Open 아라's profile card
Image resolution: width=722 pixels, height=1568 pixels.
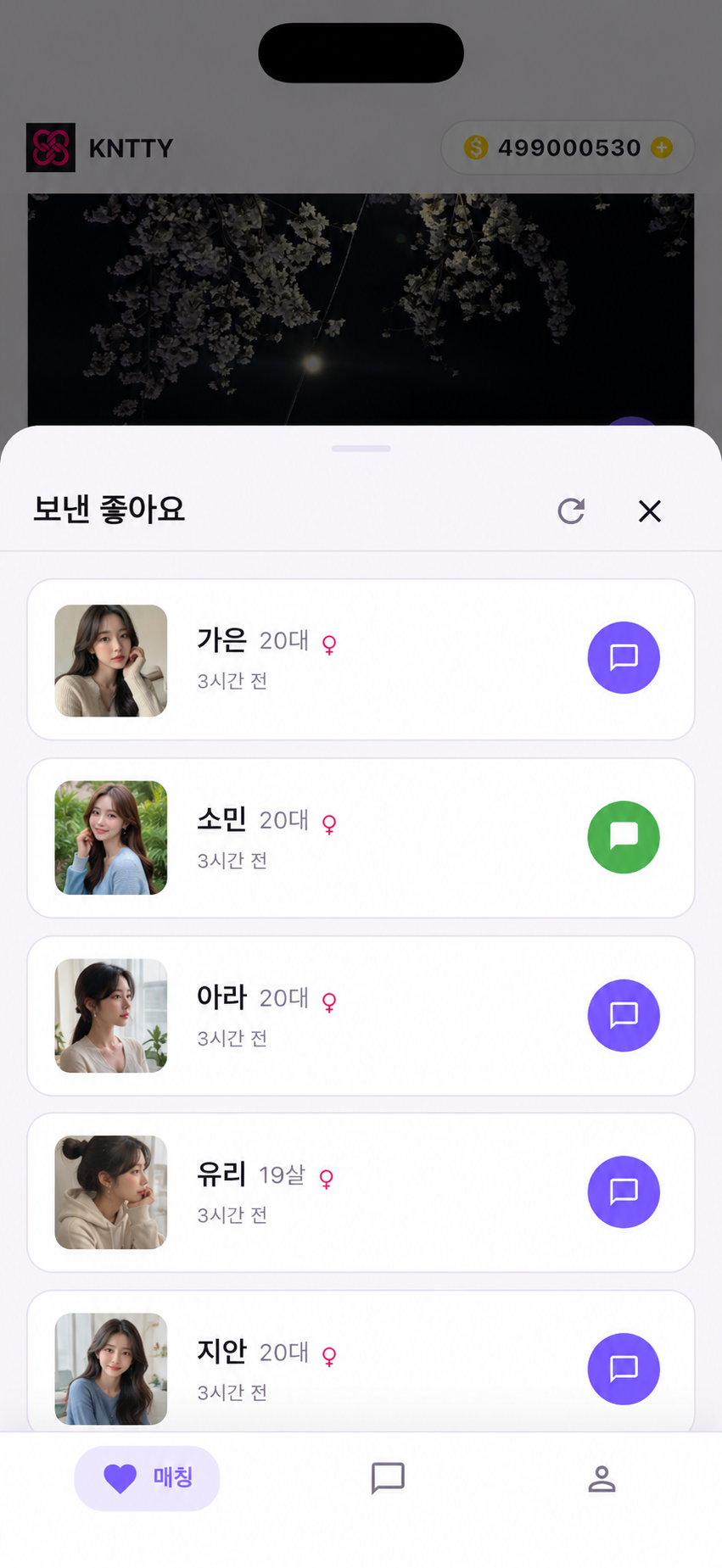[x=361, y=1016]
